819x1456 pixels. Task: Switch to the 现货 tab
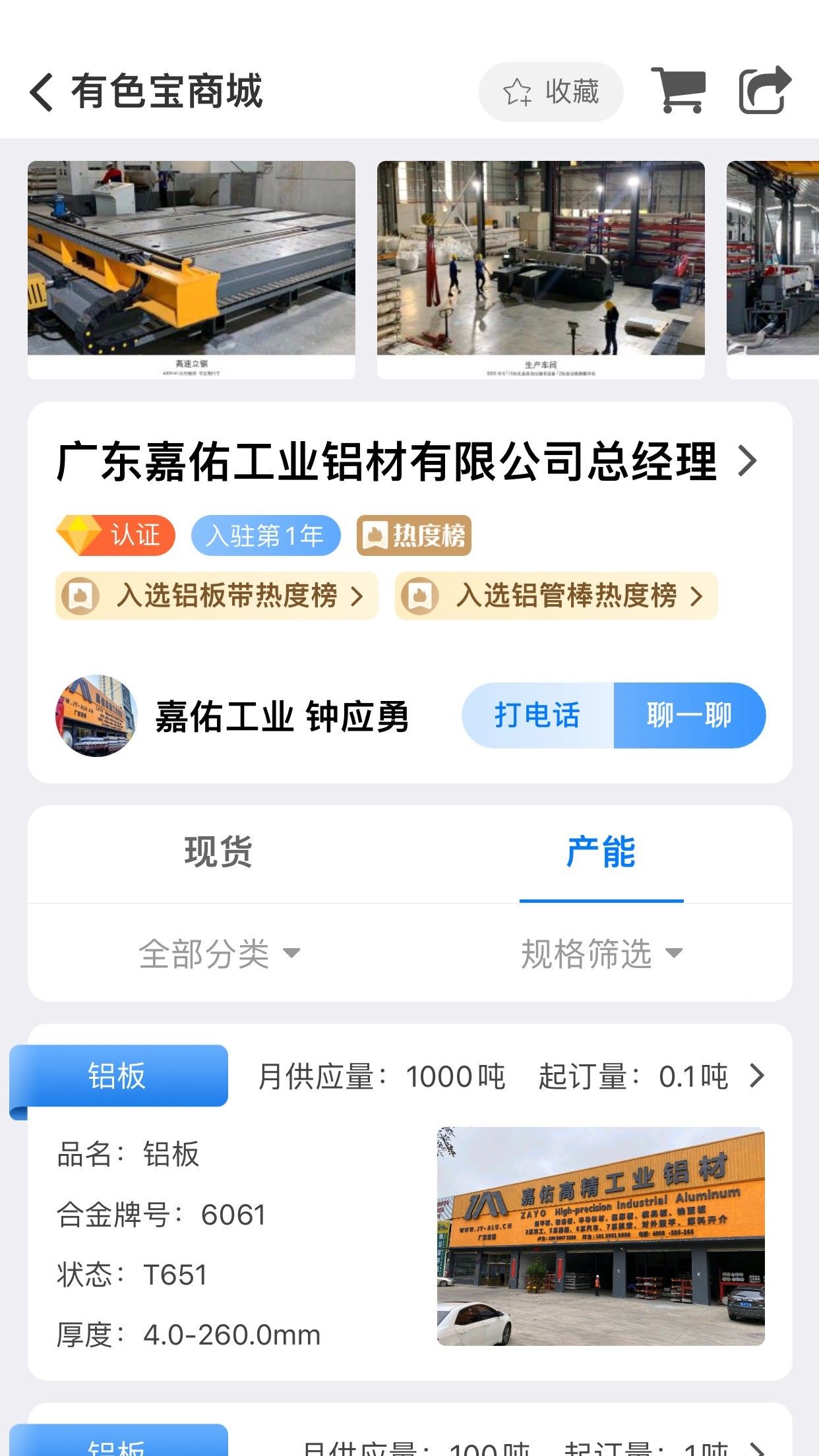click(218, 852)
